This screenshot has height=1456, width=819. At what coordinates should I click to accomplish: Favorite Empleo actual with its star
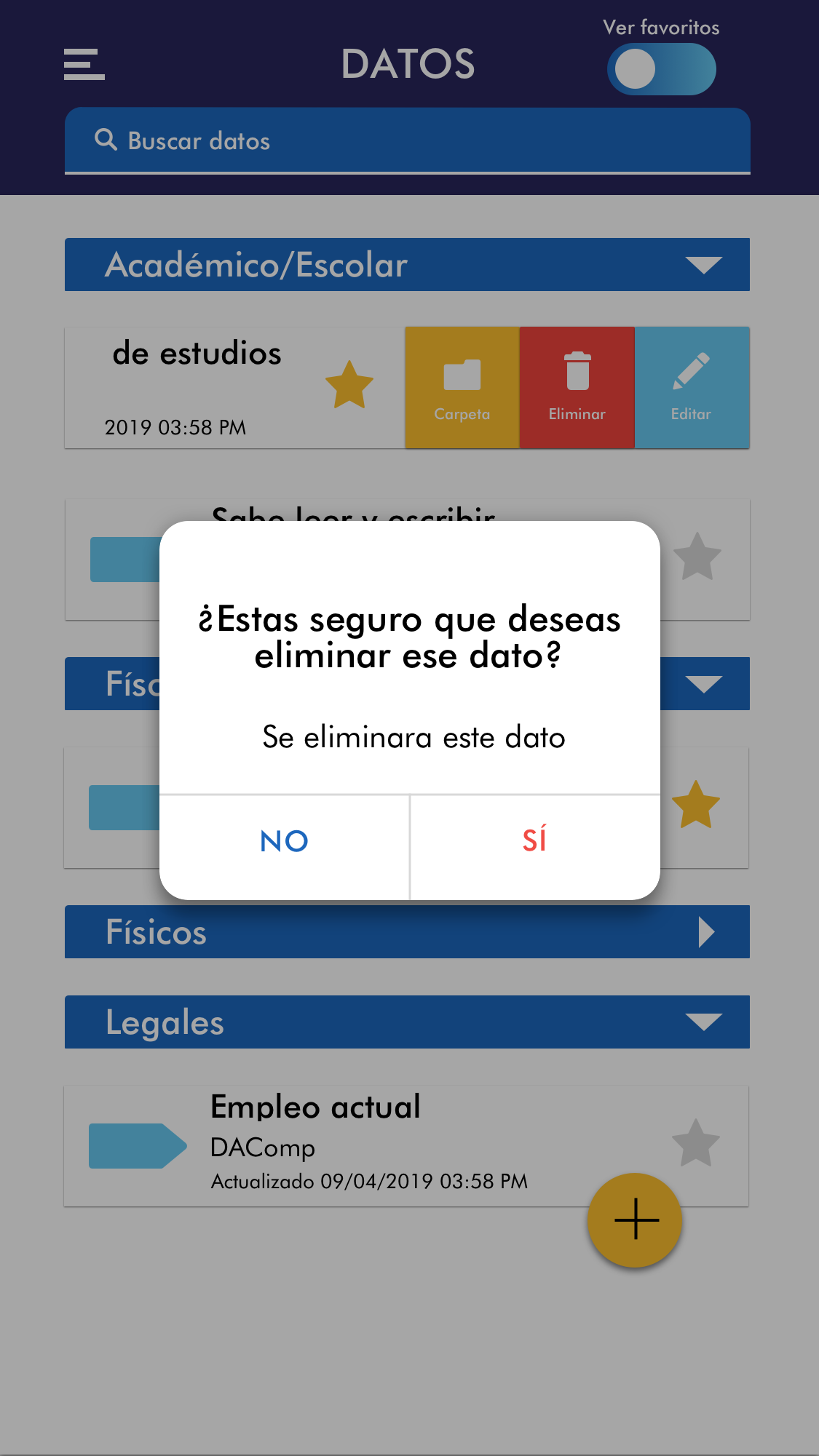click(696, 1143)
